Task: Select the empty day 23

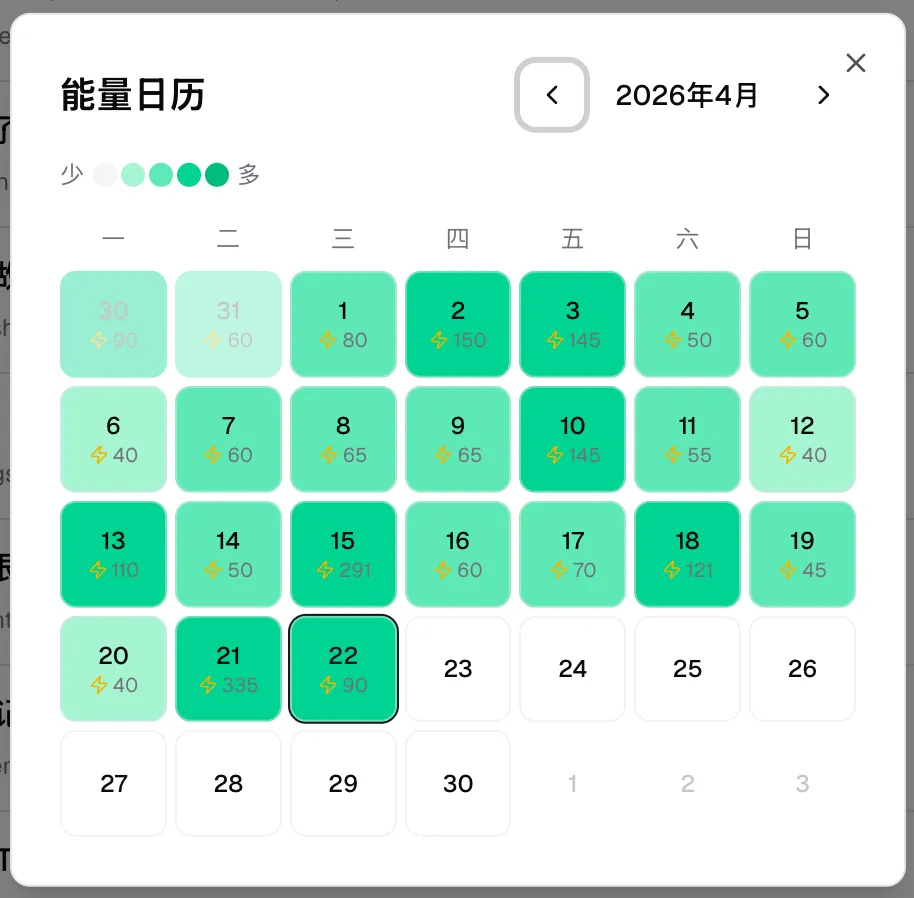Action: coord(458,669)
